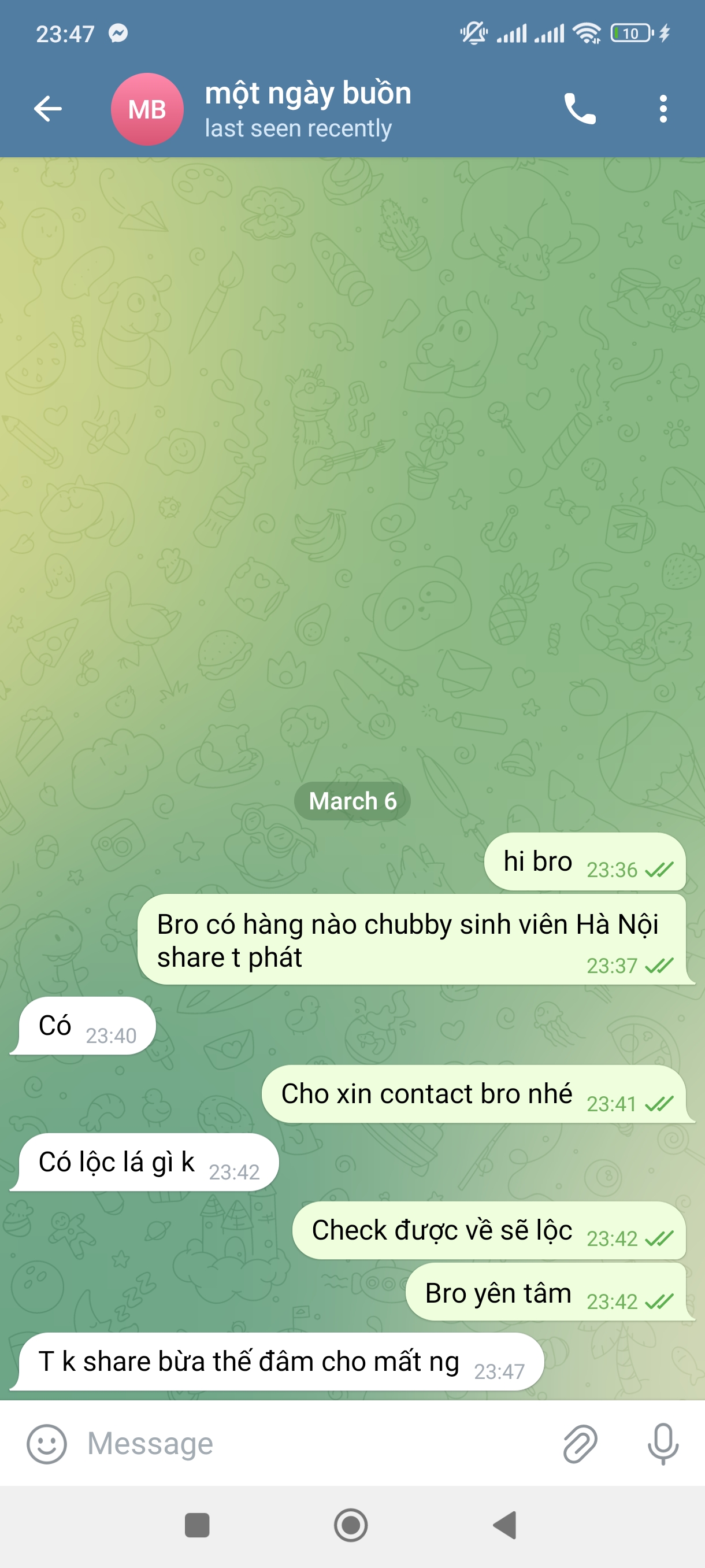Open the three-dot overflow menu
Image resolution: width=705 pixels, height=1568 pixels.
point(663,109)
